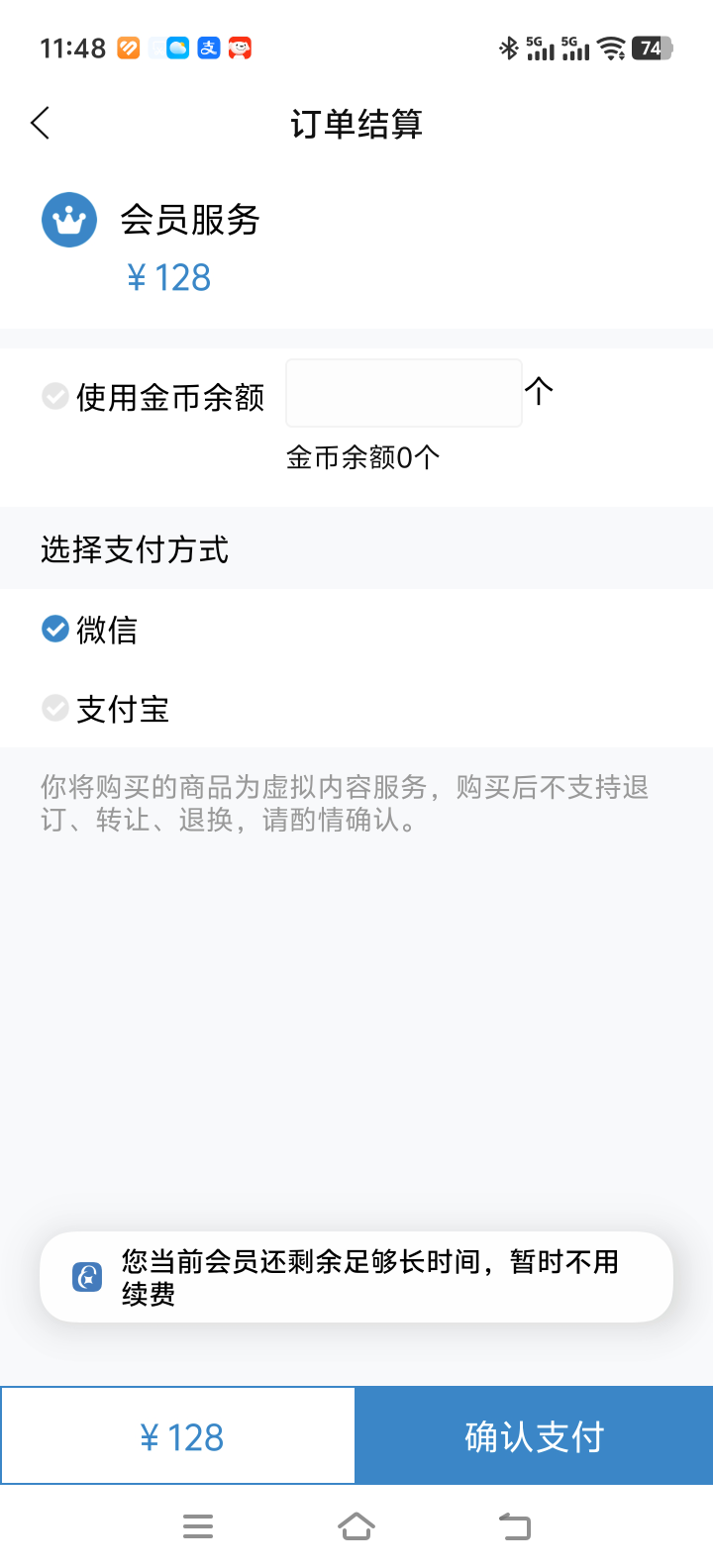Focus the gold coin amount input field
713x1568 pixels.
pos(403,393)
